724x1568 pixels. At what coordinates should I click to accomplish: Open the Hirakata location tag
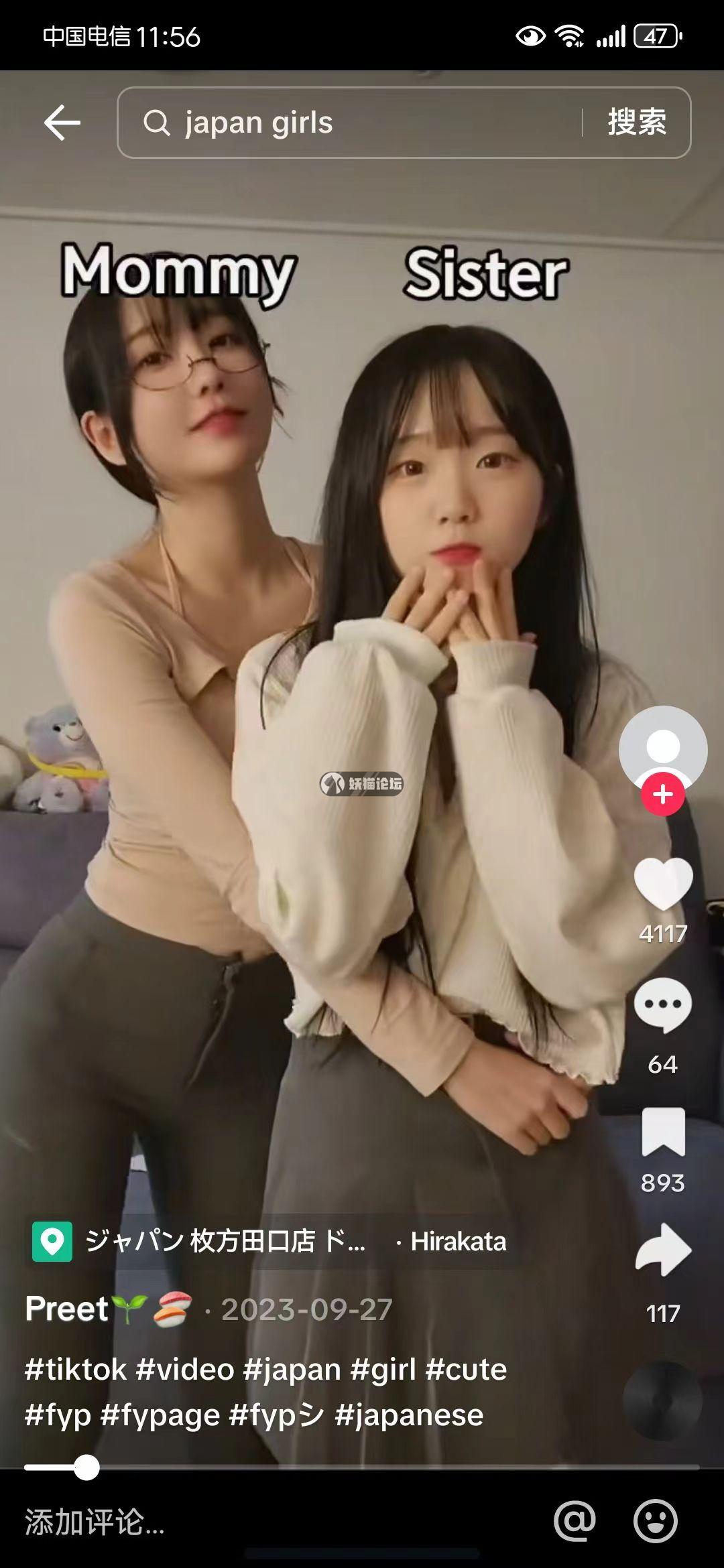point(268,1242)
